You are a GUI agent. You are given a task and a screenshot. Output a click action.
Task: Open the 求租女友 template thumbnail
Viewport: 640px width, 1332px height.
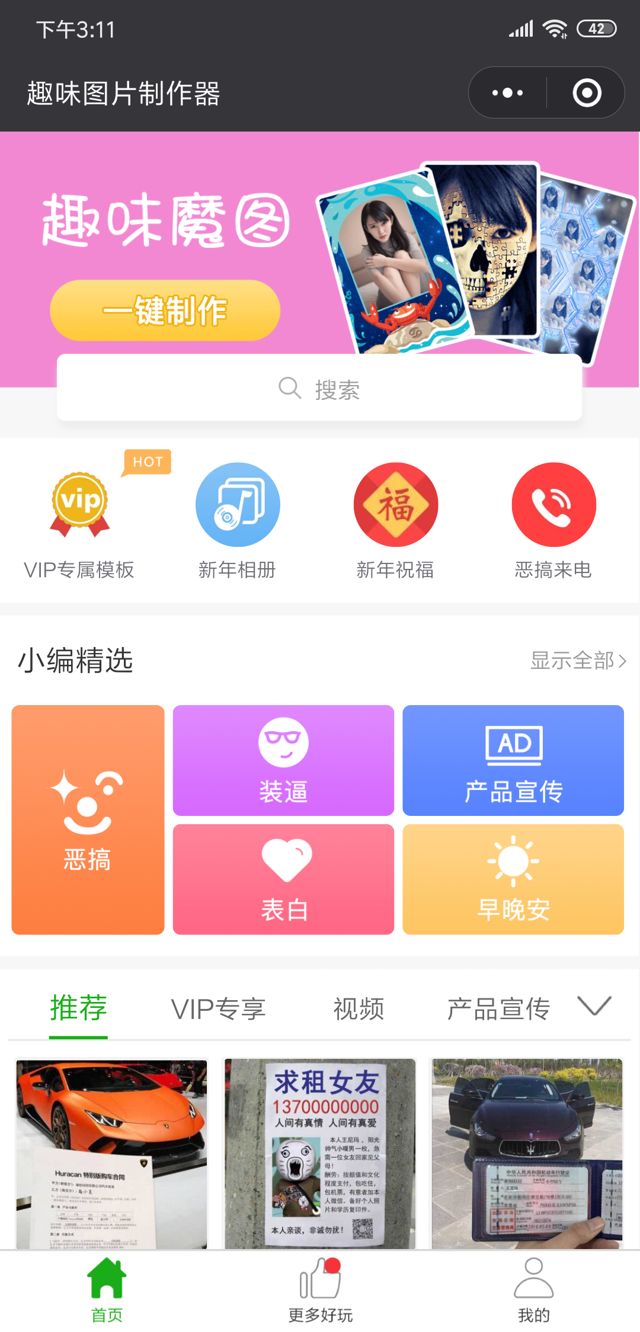(320, 1153)
